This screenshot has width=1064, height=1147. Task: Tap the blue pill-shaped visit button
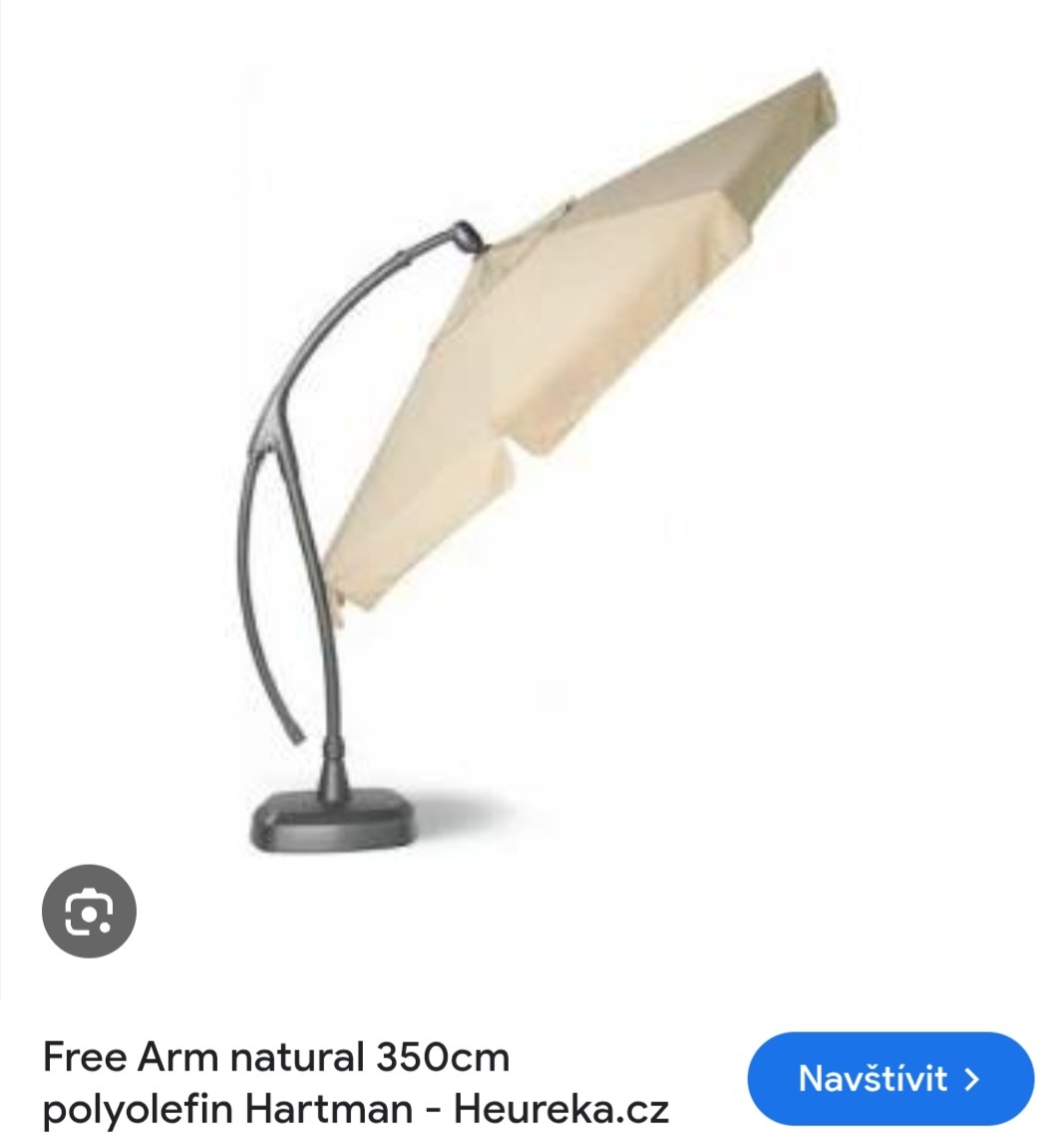[887, 1078]
